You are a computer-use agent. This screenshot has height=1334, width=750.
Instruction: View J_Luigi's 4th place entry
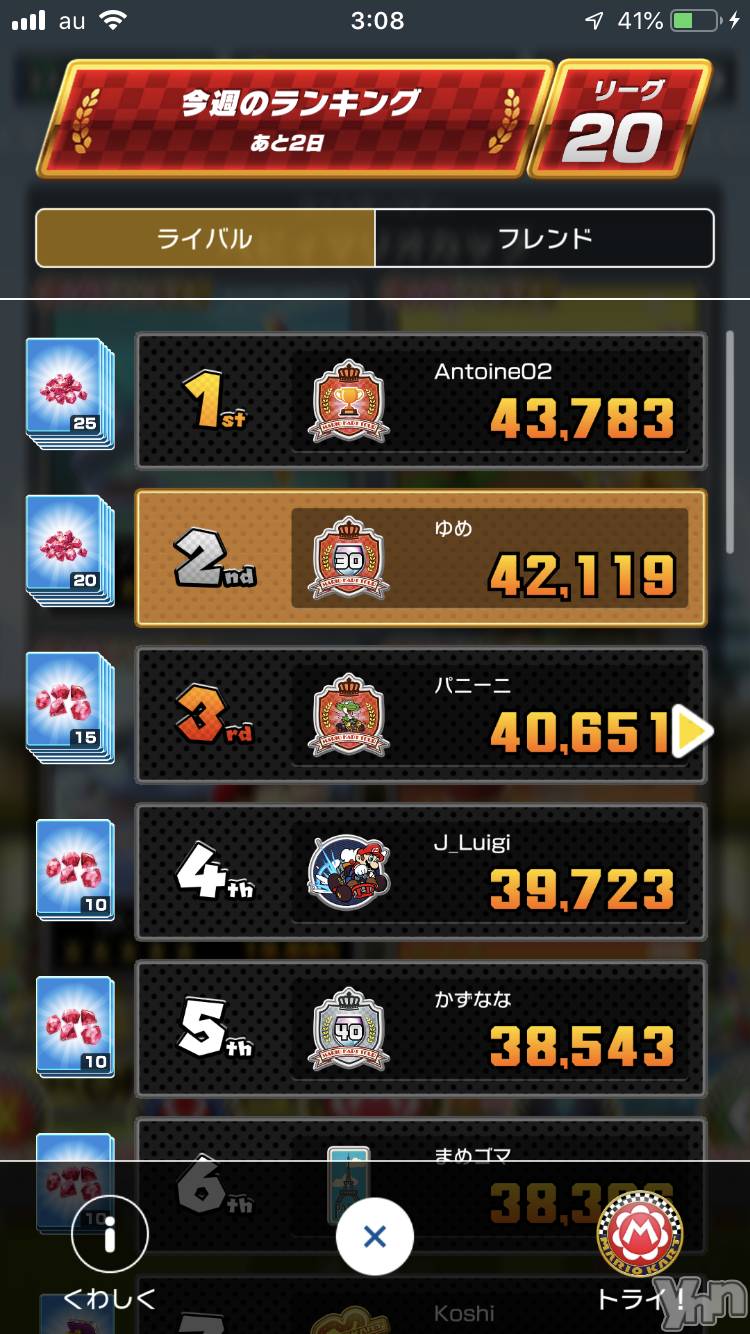tap(420, 872)
